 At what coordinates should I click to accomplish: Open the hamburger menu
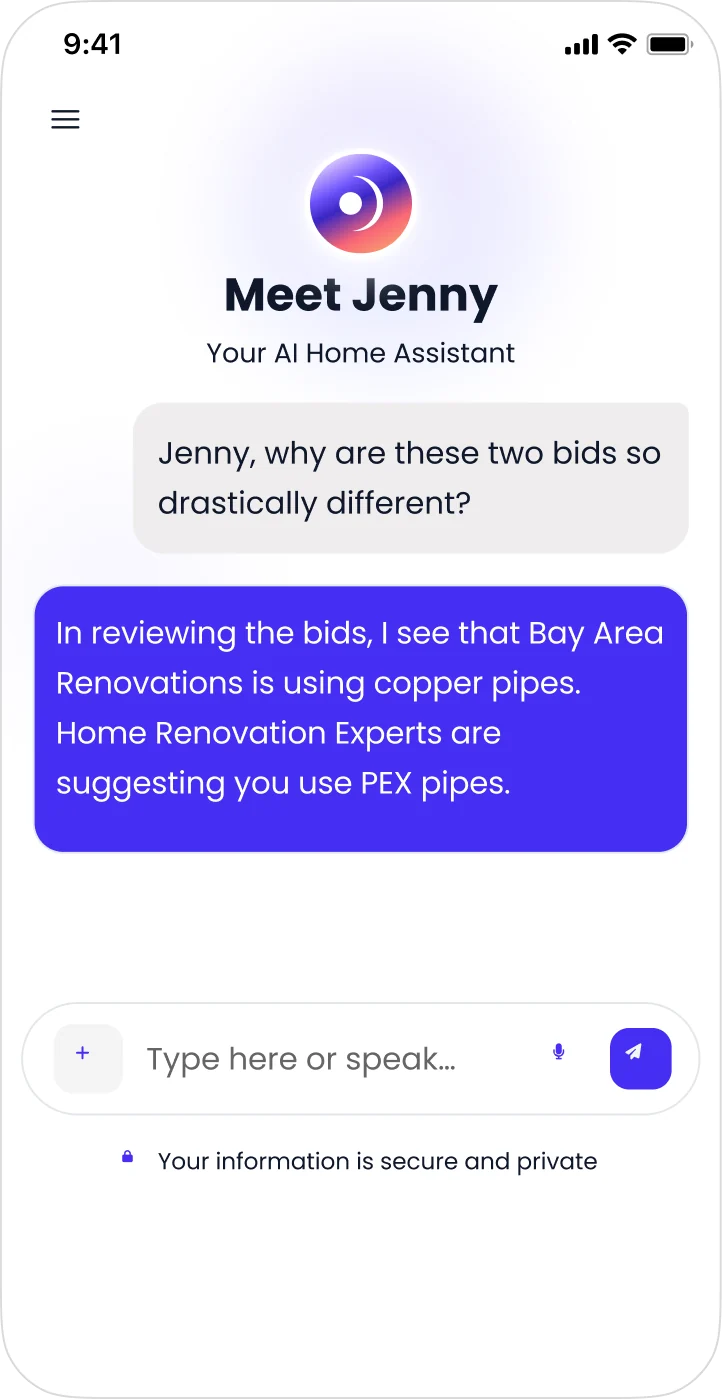pyautogui.click(x=65, y=120)
